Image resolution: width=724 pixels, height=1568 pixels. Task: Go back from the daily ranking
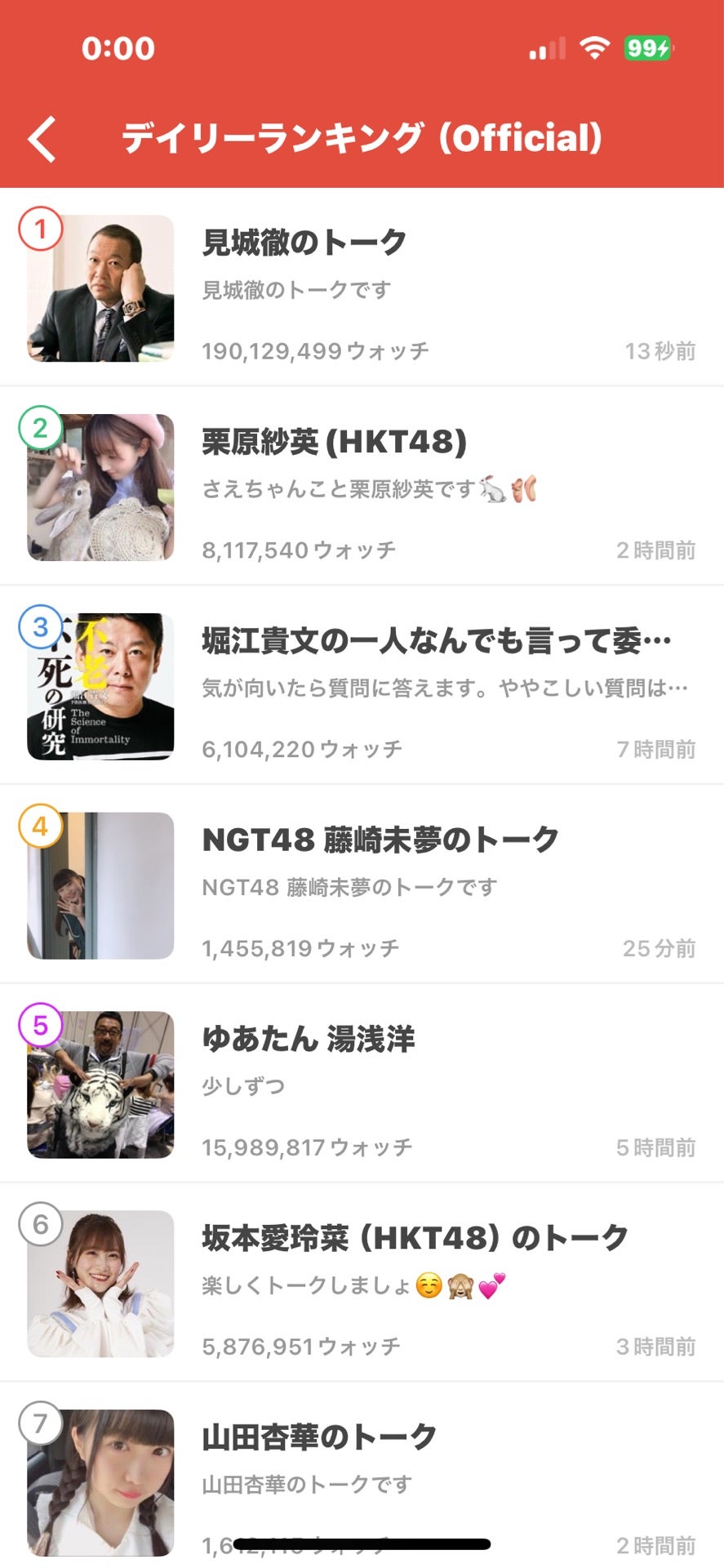pyautogui.click(x=42, y=139)
